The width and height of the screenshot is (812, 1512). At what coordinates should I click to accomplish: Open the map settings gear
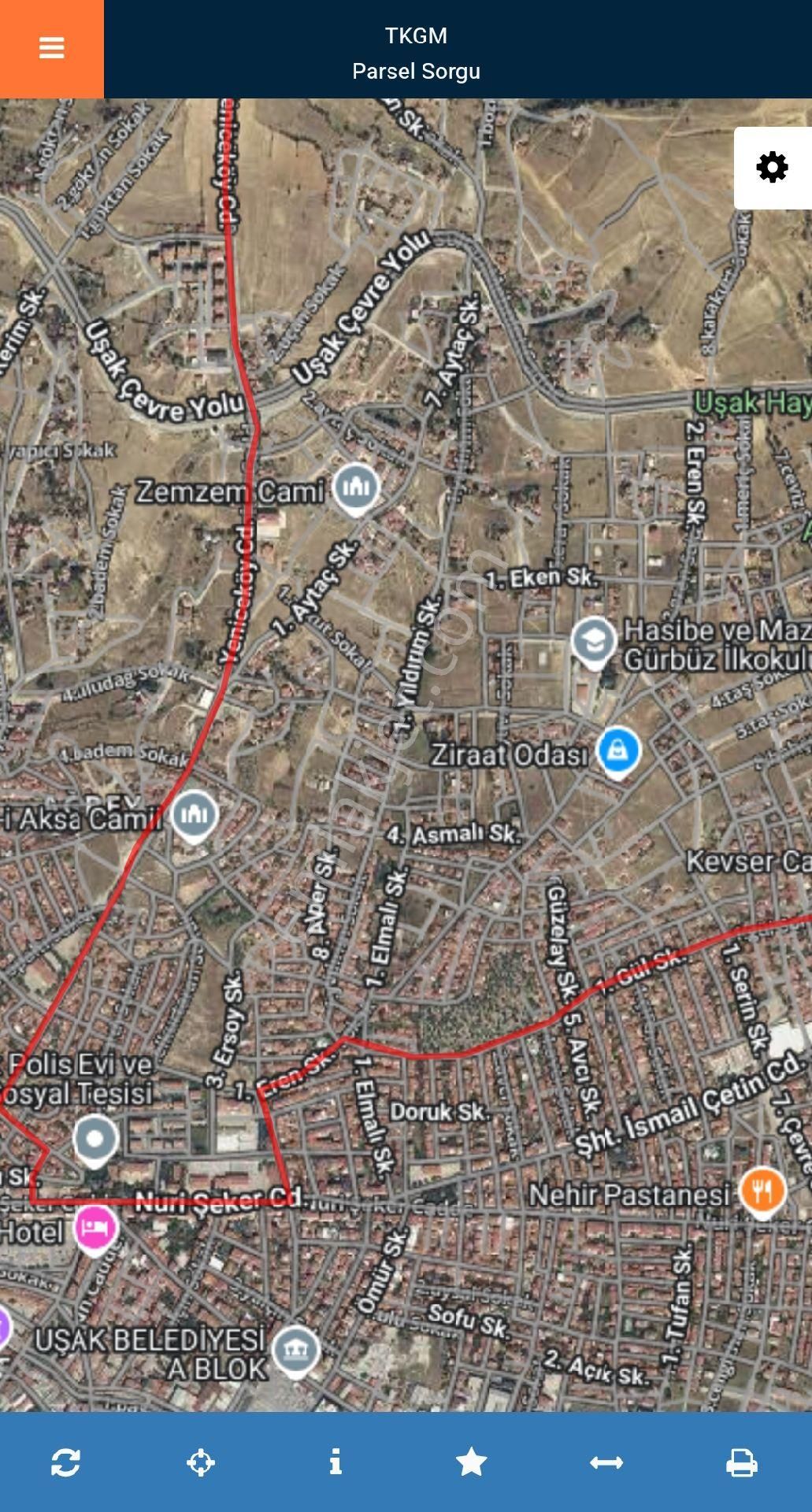pyautogui.click(x=772, y=168)
